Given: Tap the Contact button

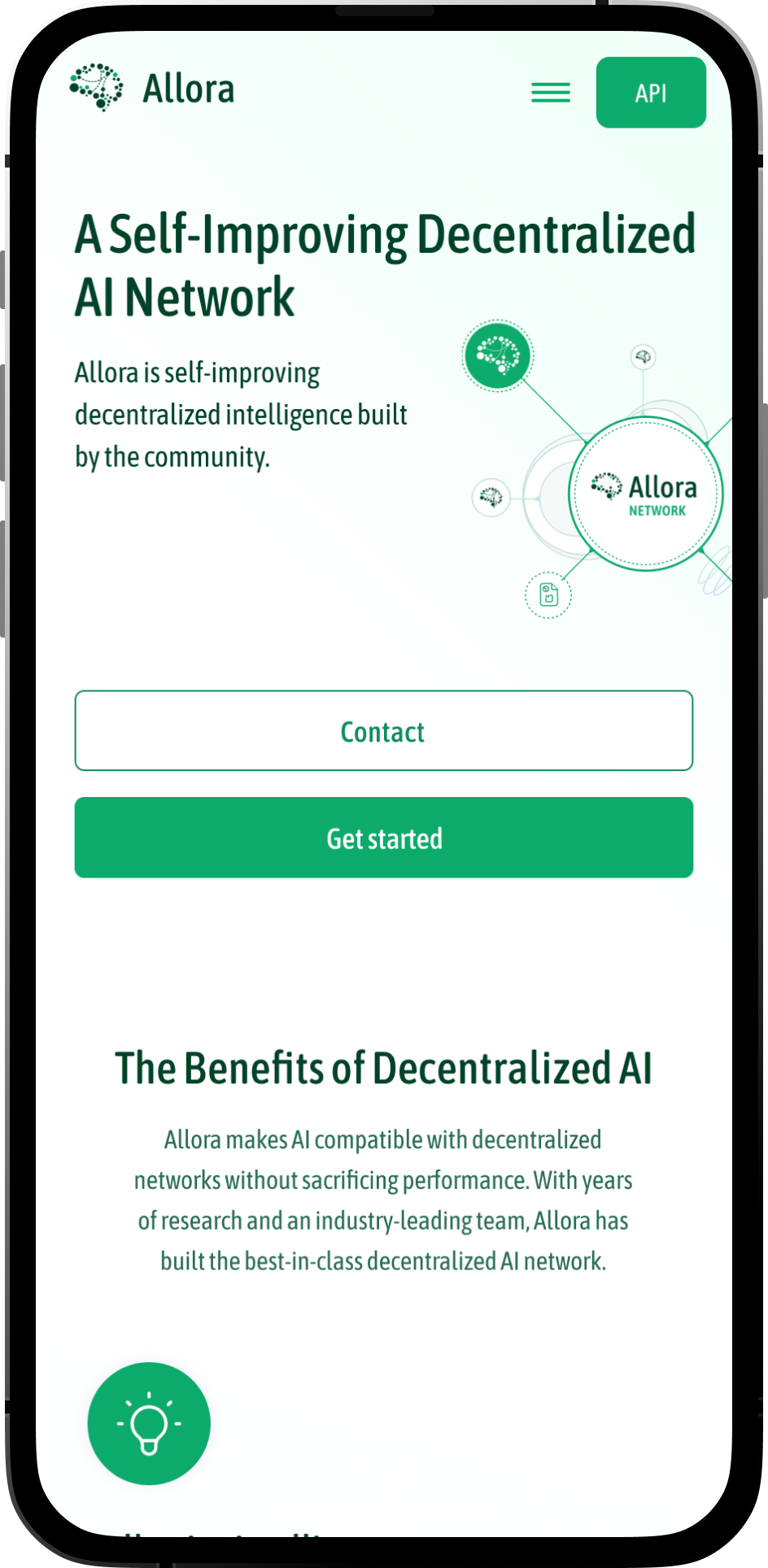Looking at the screenshot, I should [x=383, y=730].
